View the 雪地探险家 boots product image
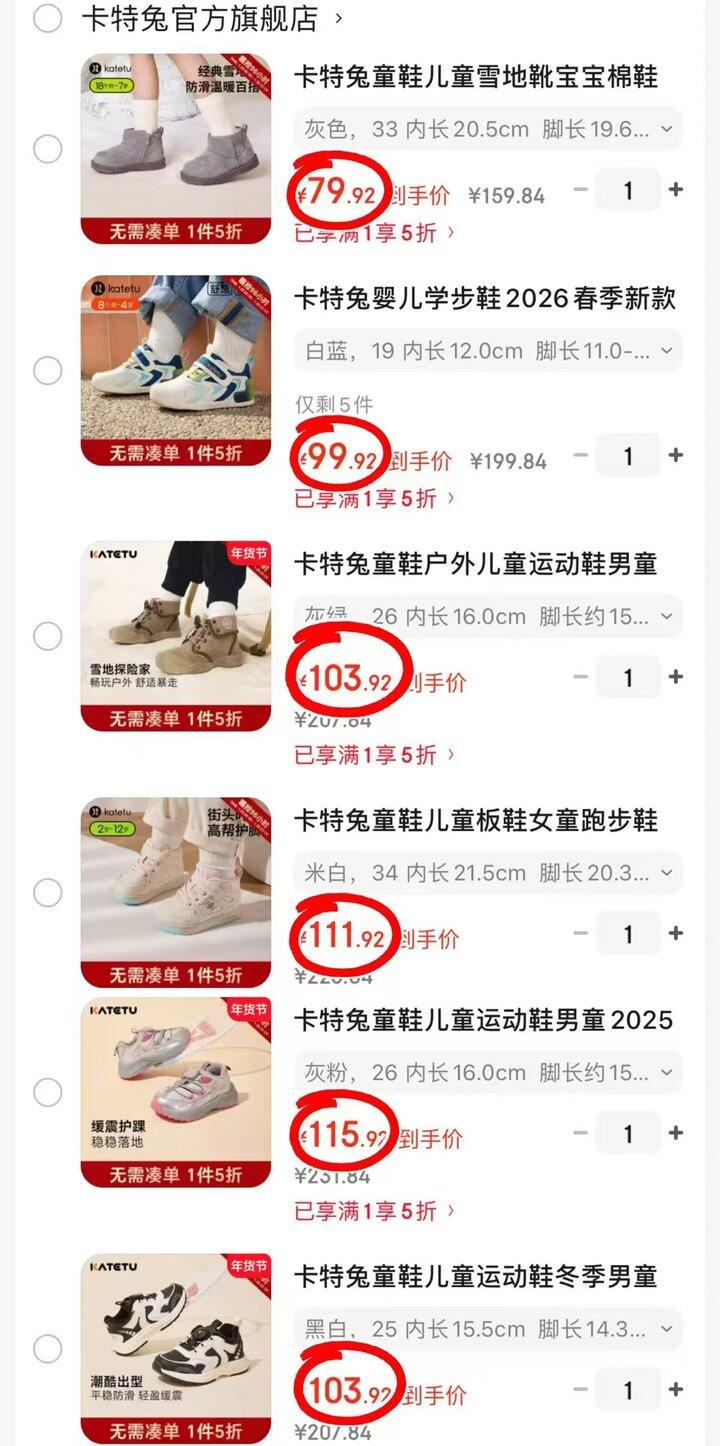This screenshot has width=720, height=1446. (176, 636)
